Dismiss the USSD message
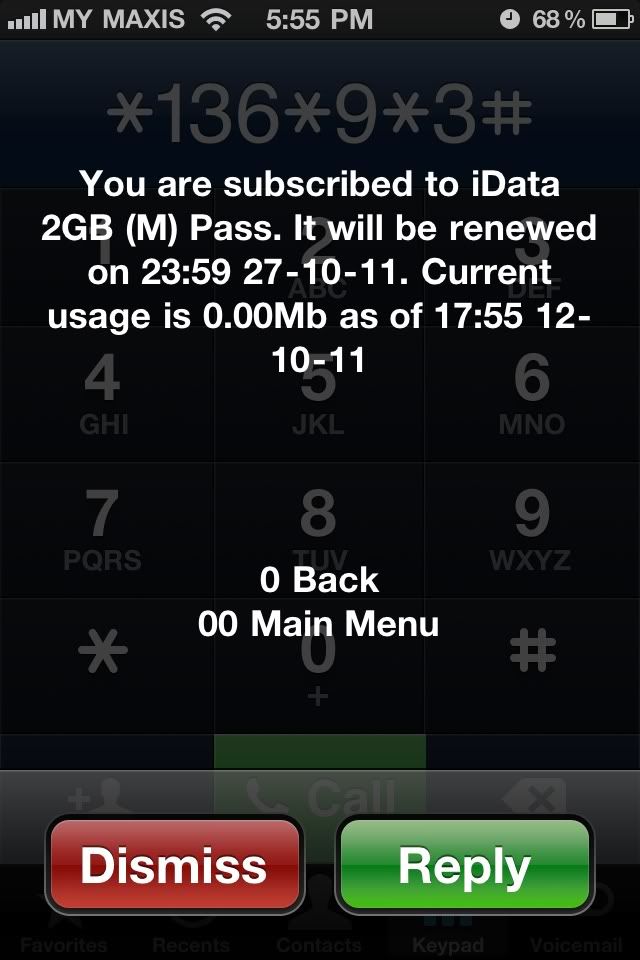This screenshot has height=960, width=640. [x=174, y=866]
